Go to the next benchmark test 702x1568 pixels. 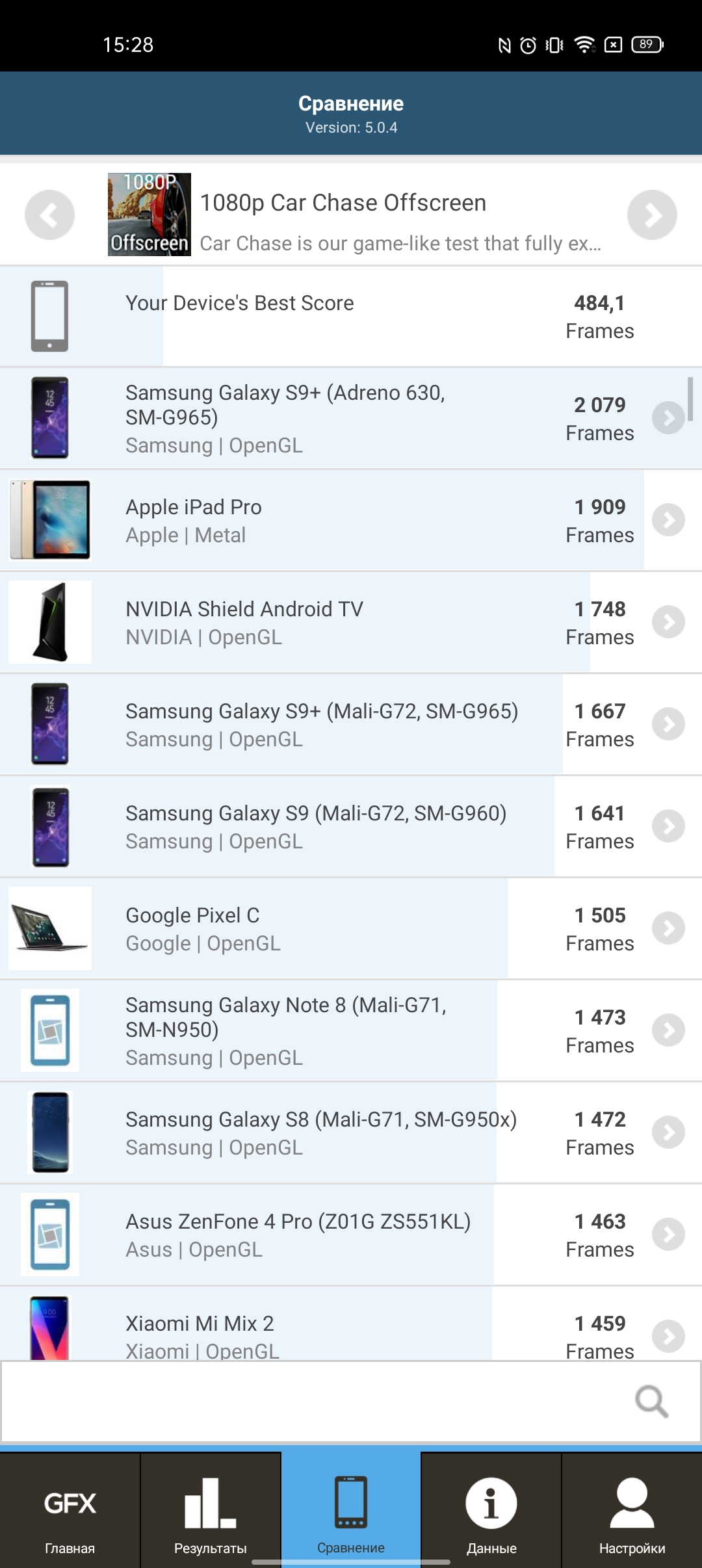[x=652, y=215]
